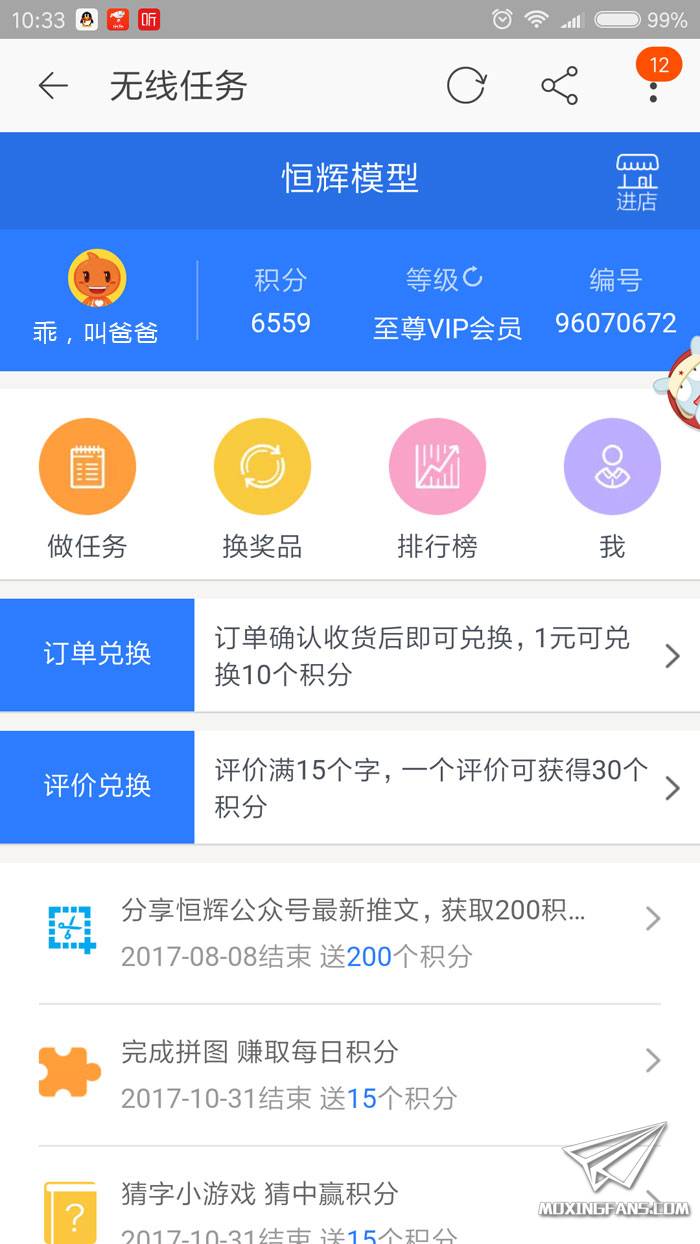Viewport: 700px width, 1244px height.
Task: Open 换奖品 rewards exchange
Action: pos(262,488)
